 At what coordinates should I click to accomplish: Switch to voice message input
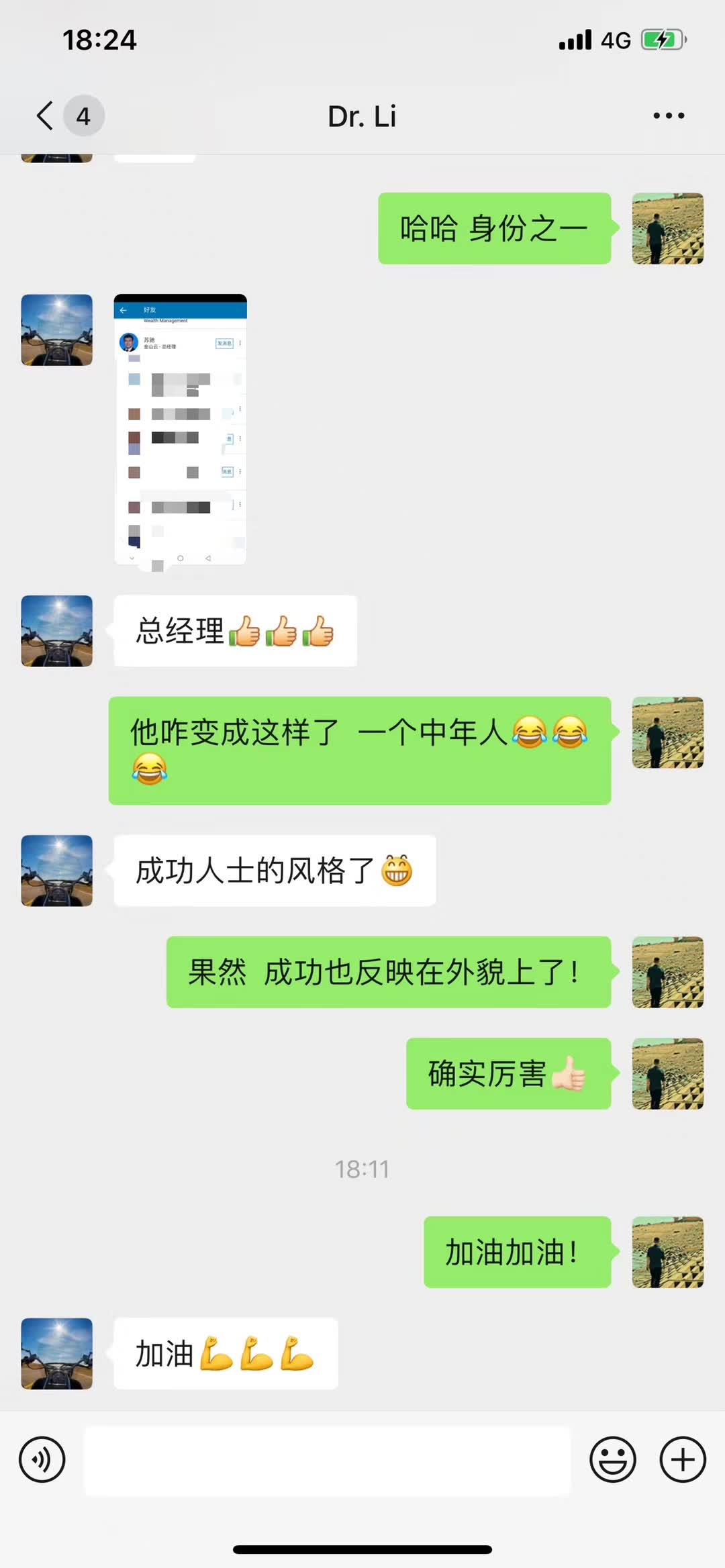[x=42, y=1459]
